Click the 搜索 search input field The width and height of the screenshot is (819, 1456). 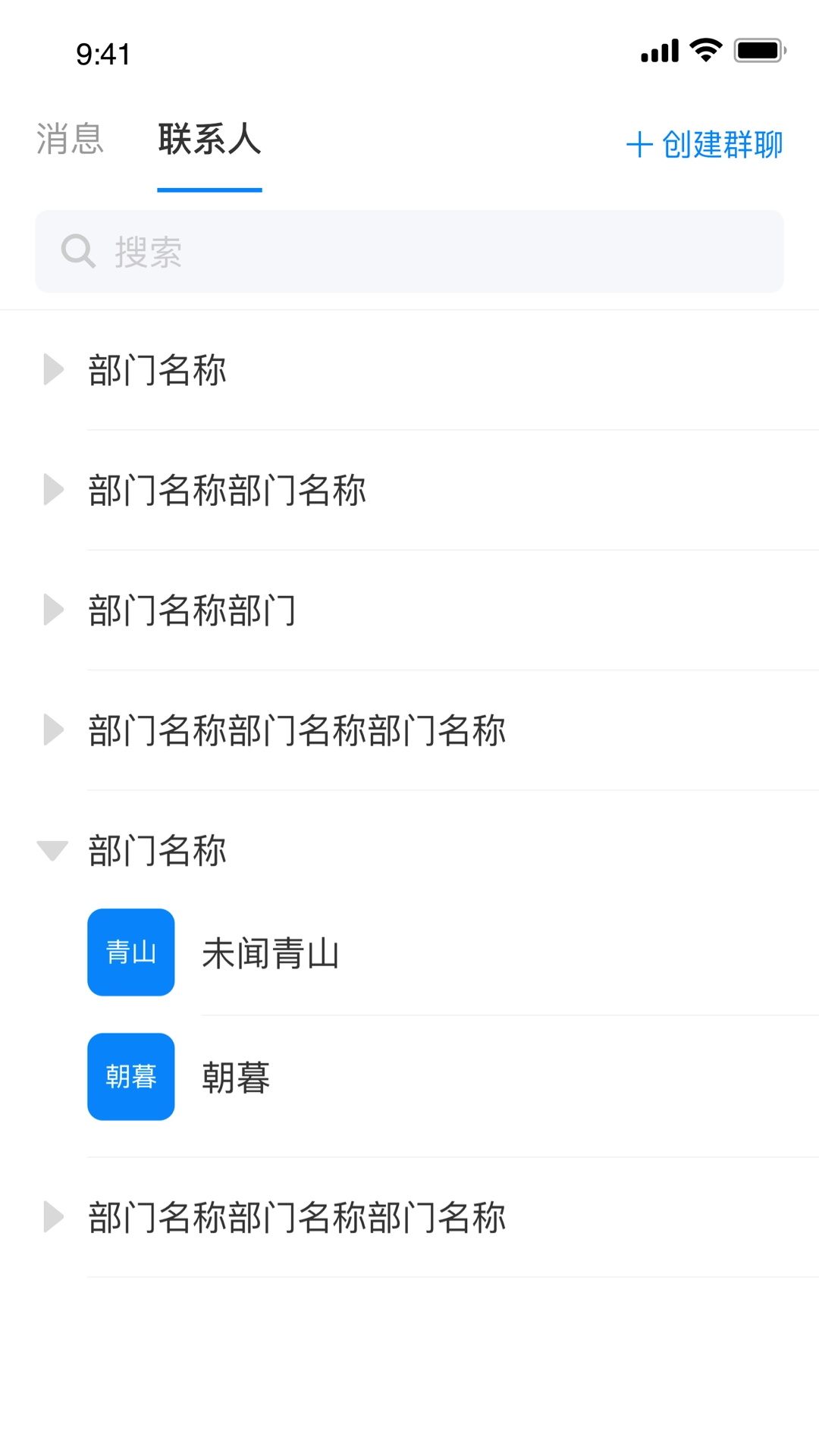(409, 251)
